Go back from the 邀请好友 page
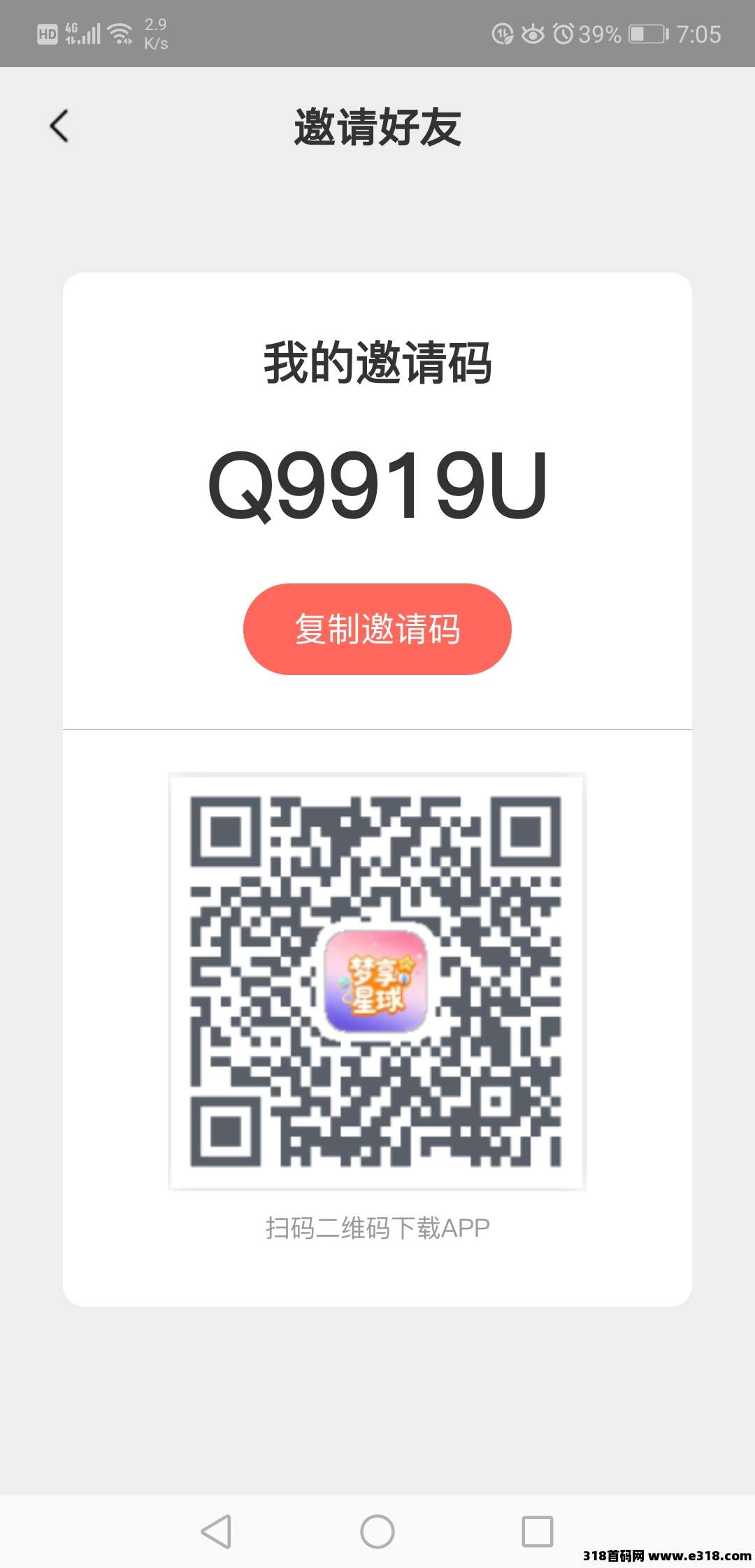The width and height of the screenshot is (755, 1568). (59, 126)
